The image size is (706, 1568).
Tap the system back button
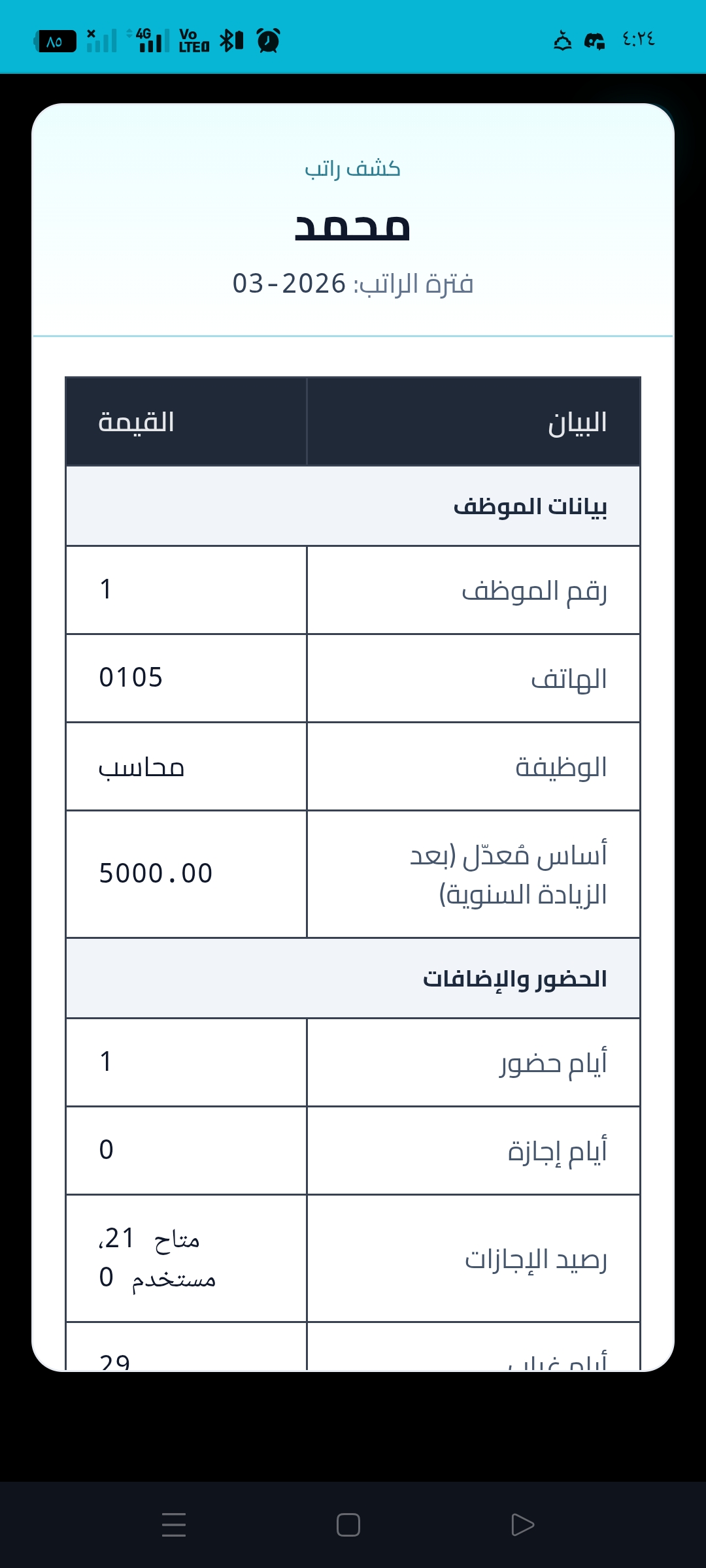[x=522, y=1525]
